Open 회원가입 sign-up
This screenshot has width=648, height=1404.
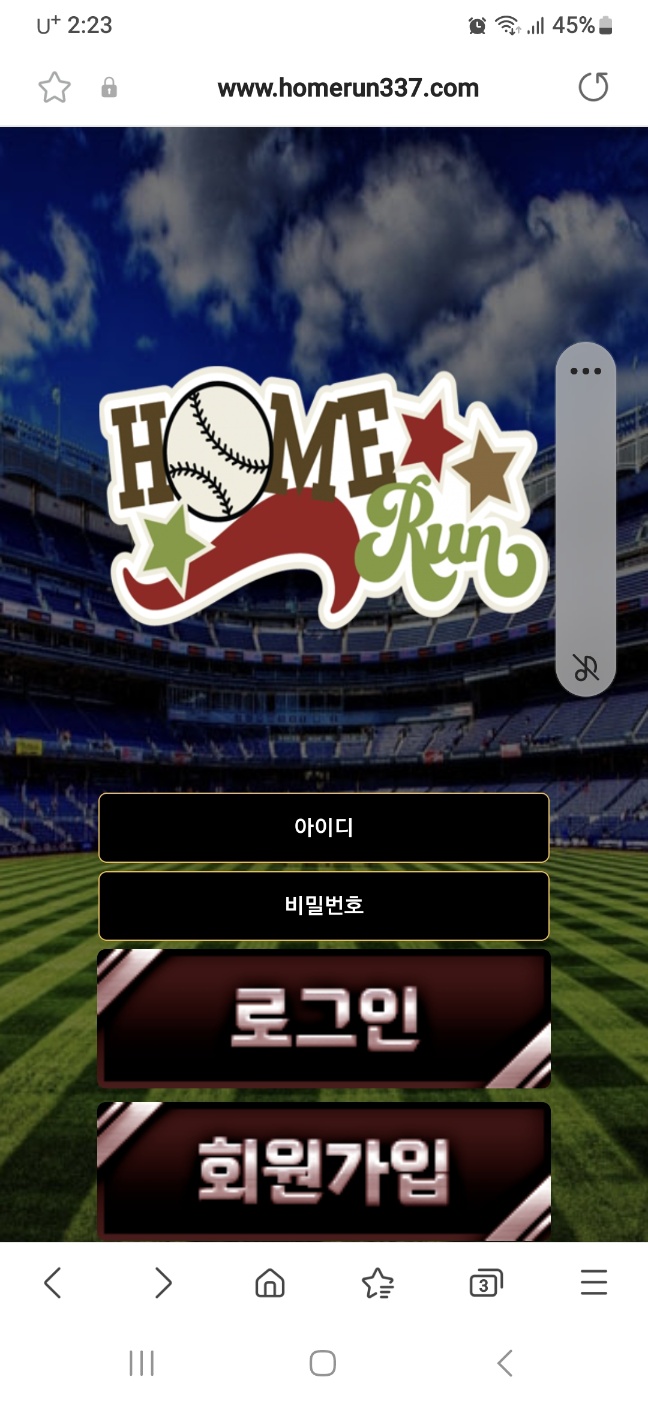(323, 1170)
